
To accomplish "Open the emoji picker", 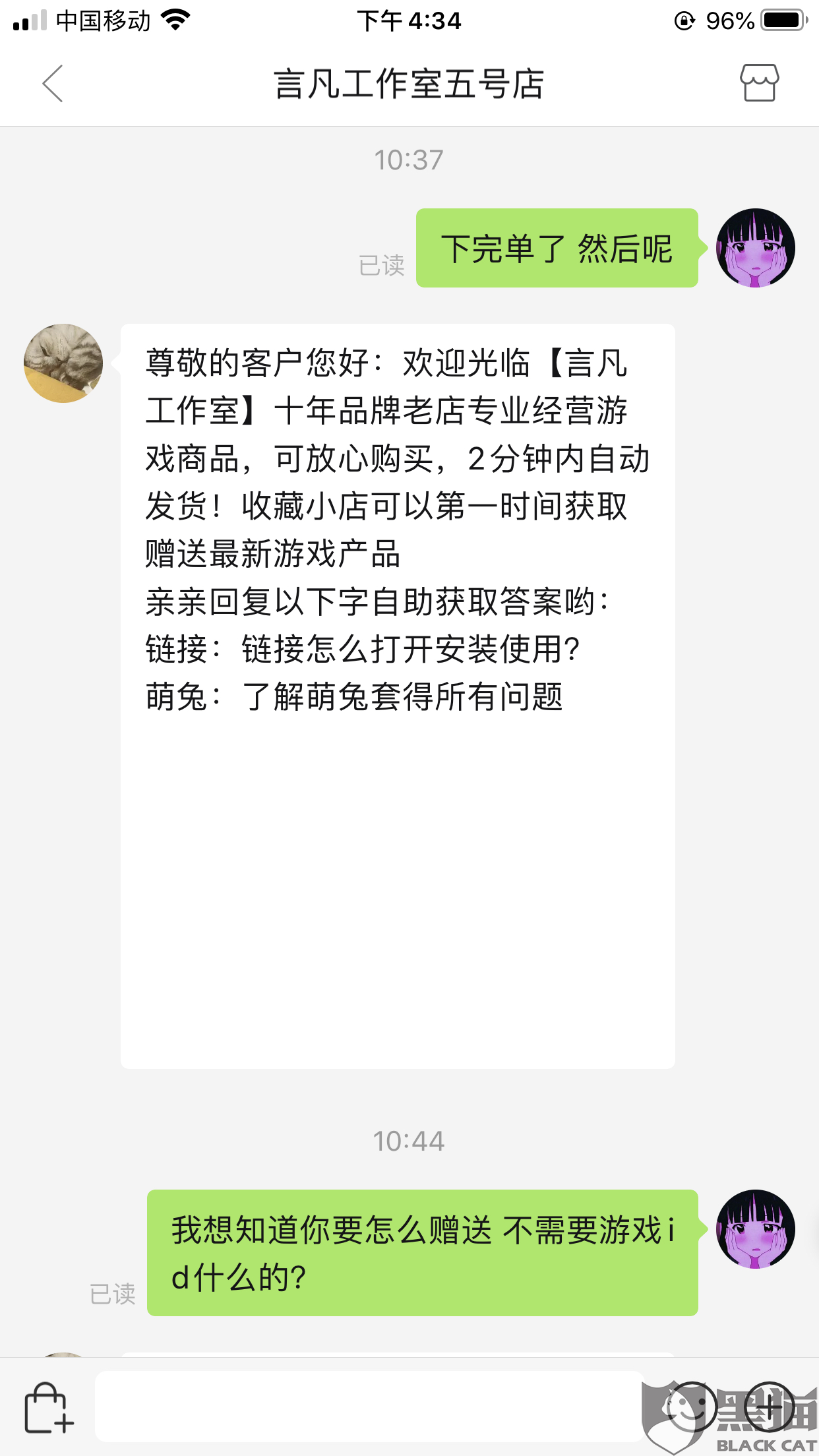I will point(690,1407).
